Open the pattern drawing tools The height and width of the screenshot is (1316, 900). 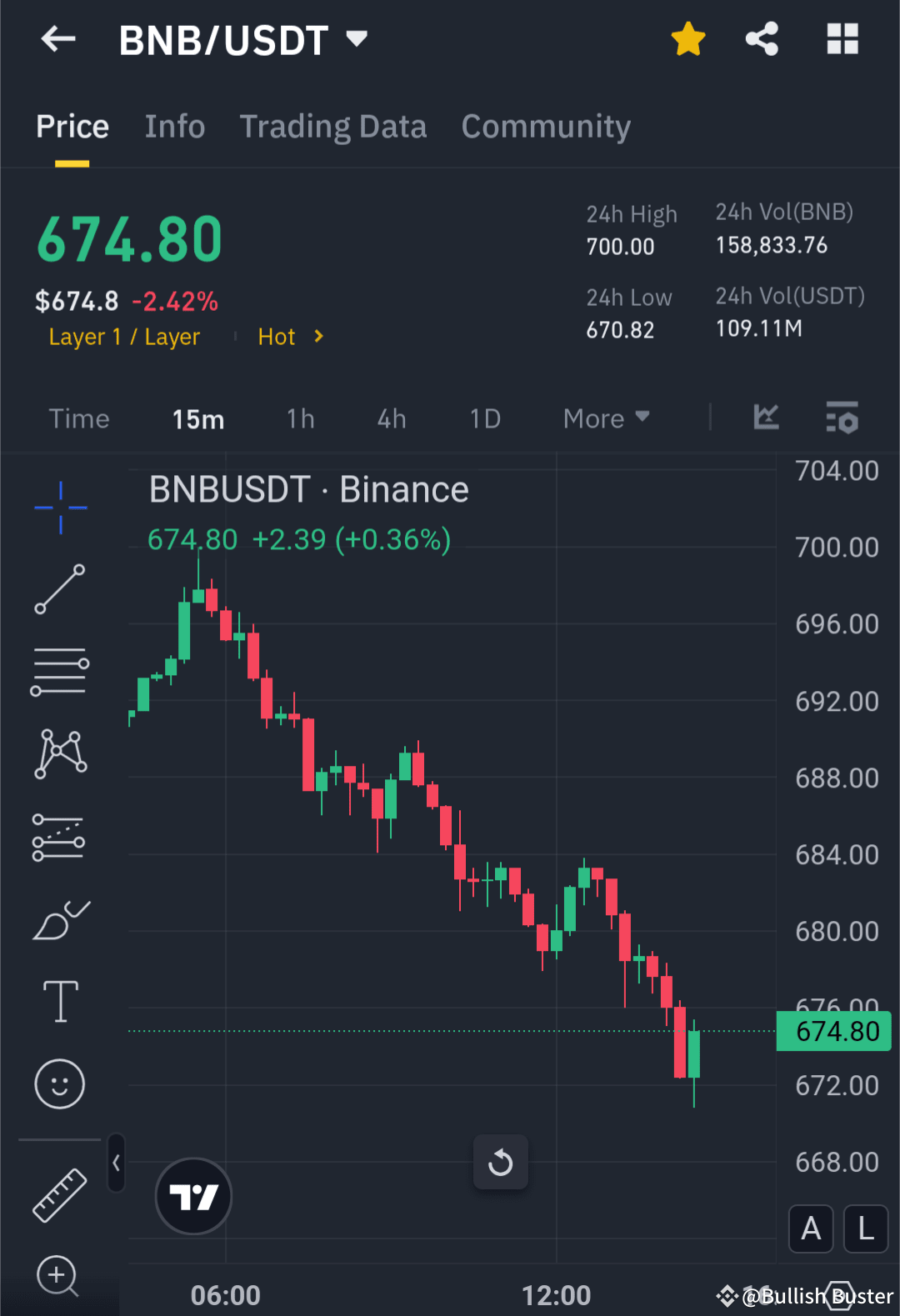(x=59, y=753)
